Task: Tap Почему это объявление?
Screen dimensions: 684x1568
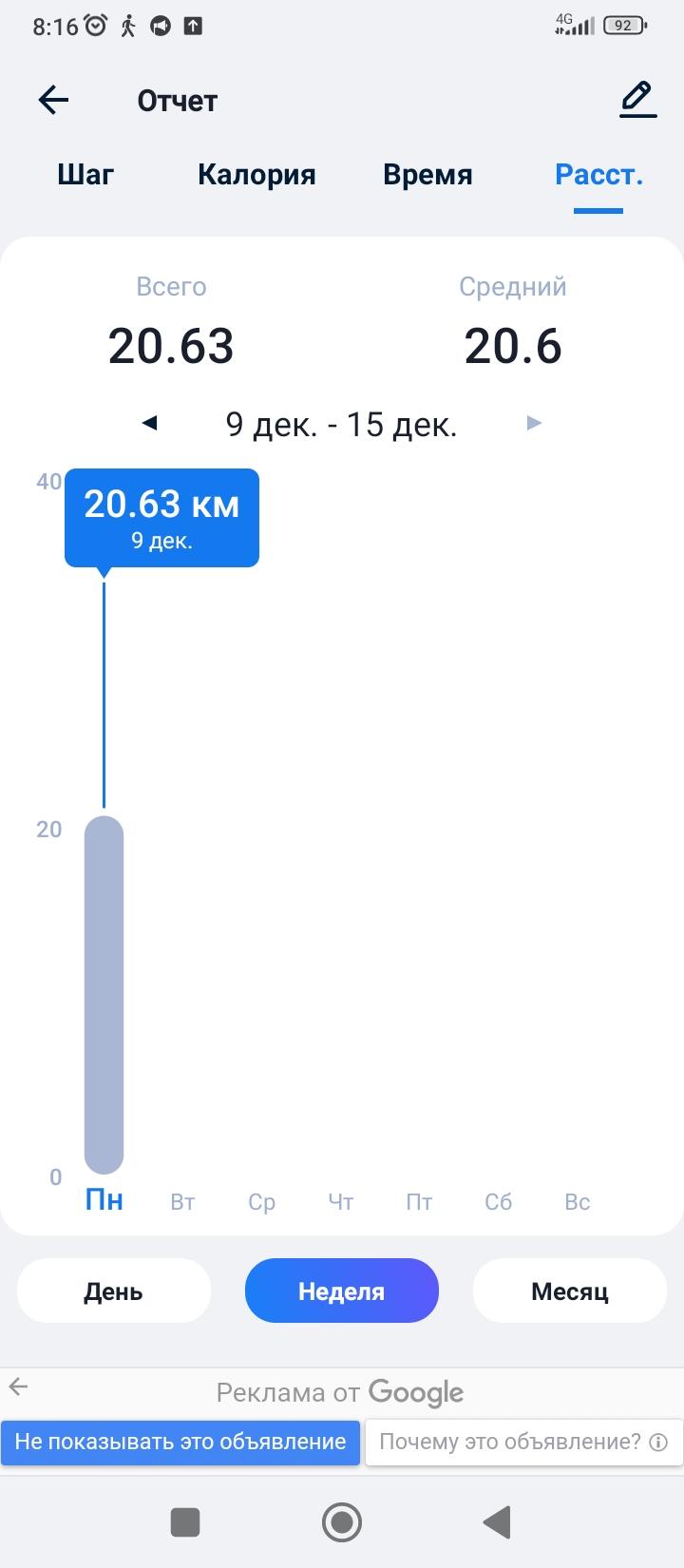Action: point(523,1442)
